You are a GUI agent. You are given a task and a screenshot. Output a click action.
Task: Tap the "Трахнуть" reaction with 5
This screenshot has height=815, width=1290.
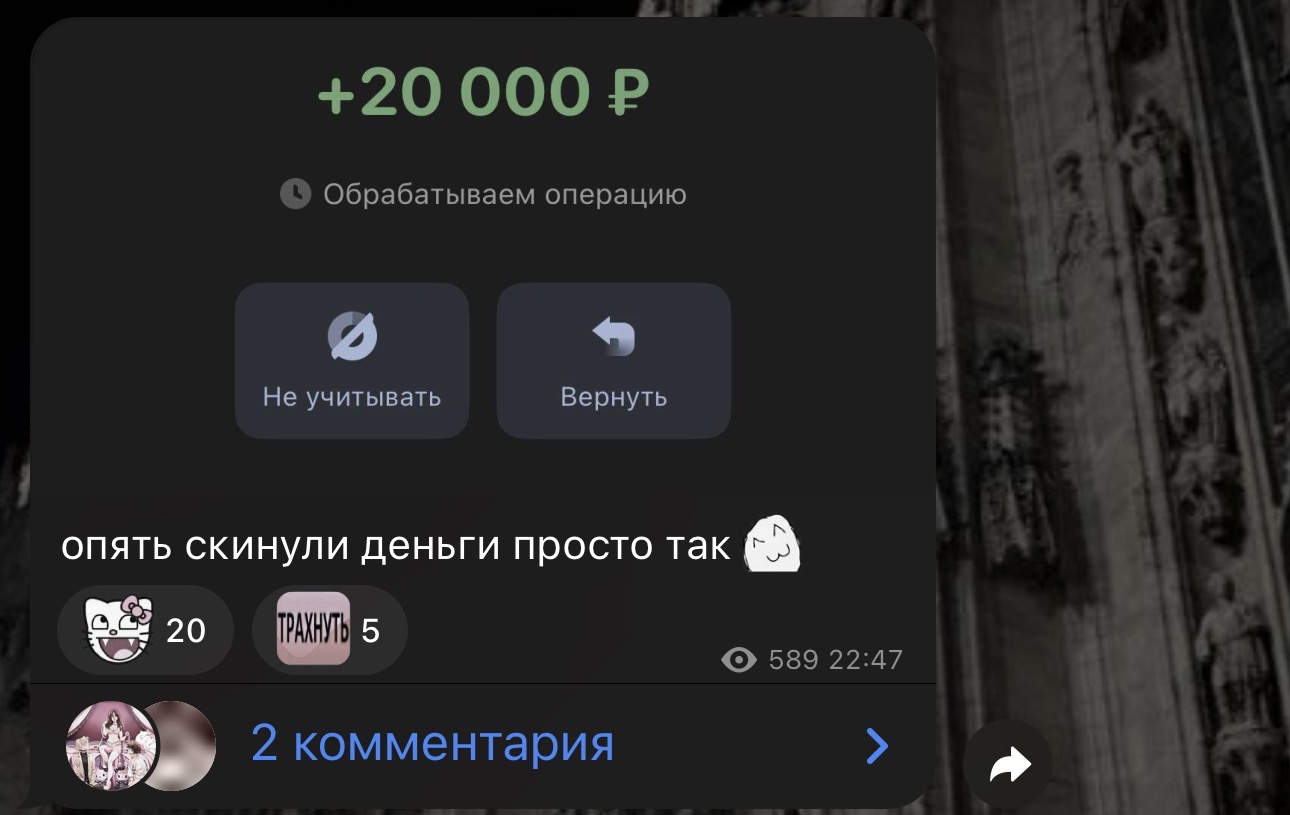pos(329,630)
